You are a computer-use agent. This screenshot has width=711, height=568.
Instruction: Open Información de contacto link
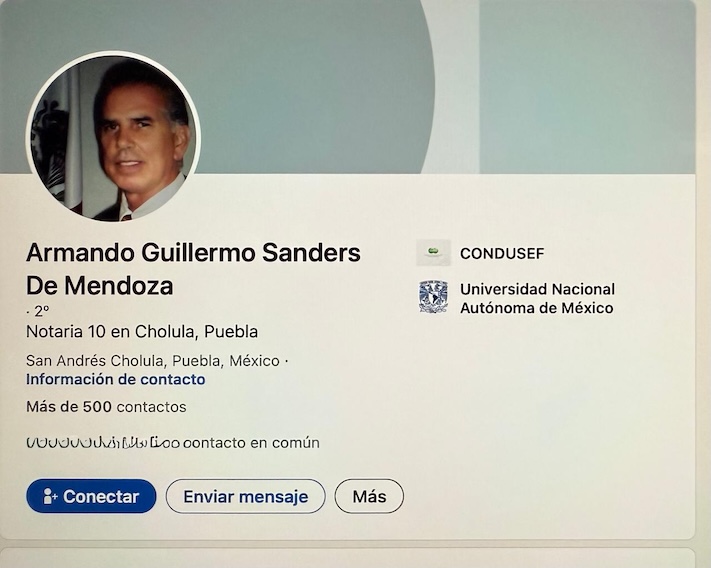pos(115,380)
